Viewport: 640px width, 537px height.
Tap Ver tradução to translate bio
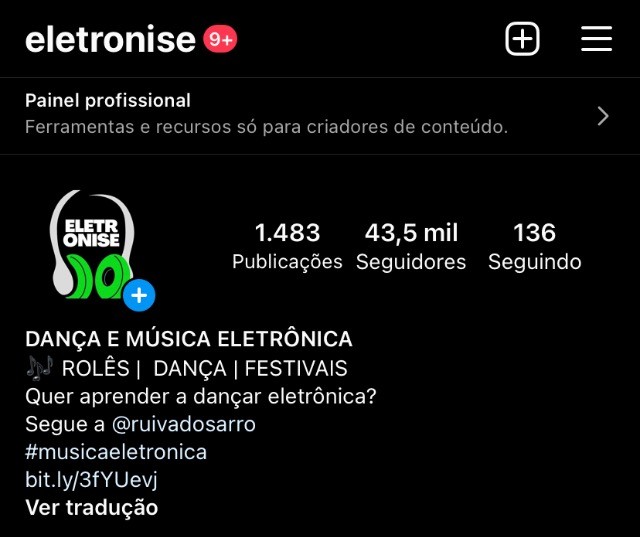click(x=91, y=507)
